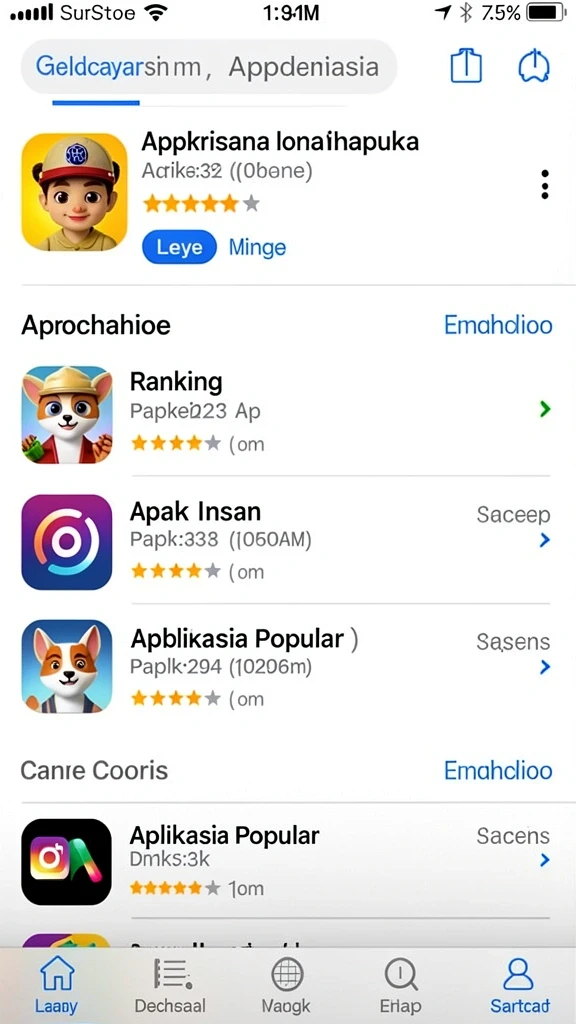This screenshot has height=1024, width=576.
Task: Open the share icon in the top bar
Action: (x=466, y=66)
